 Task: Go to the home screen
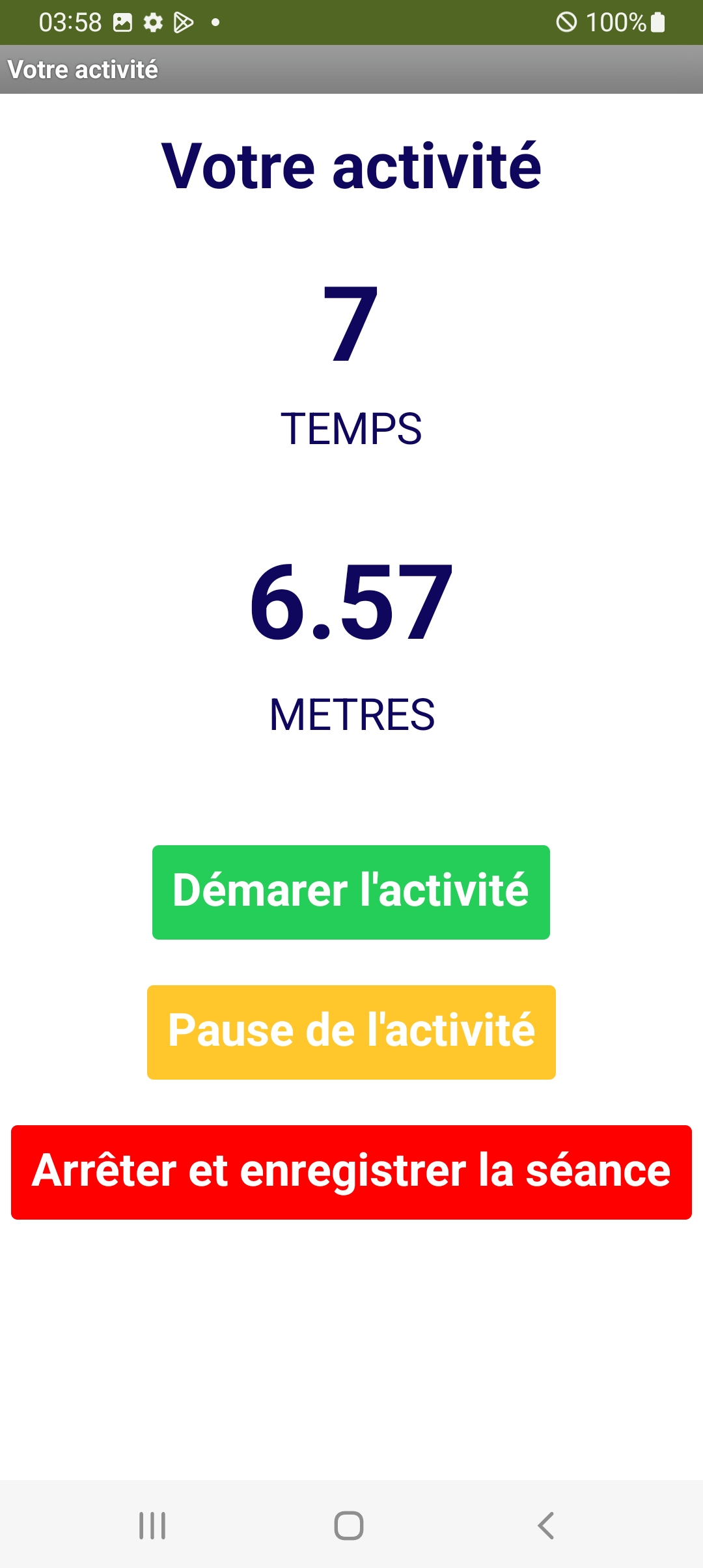coord(349,1526)
